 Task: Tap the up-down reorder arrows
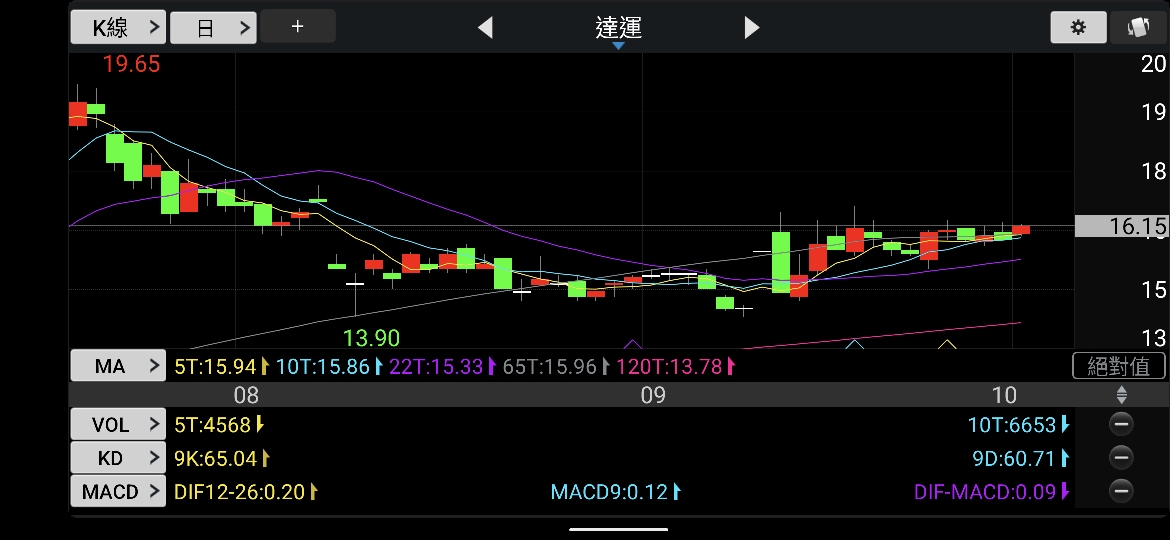coord(1121,395)
